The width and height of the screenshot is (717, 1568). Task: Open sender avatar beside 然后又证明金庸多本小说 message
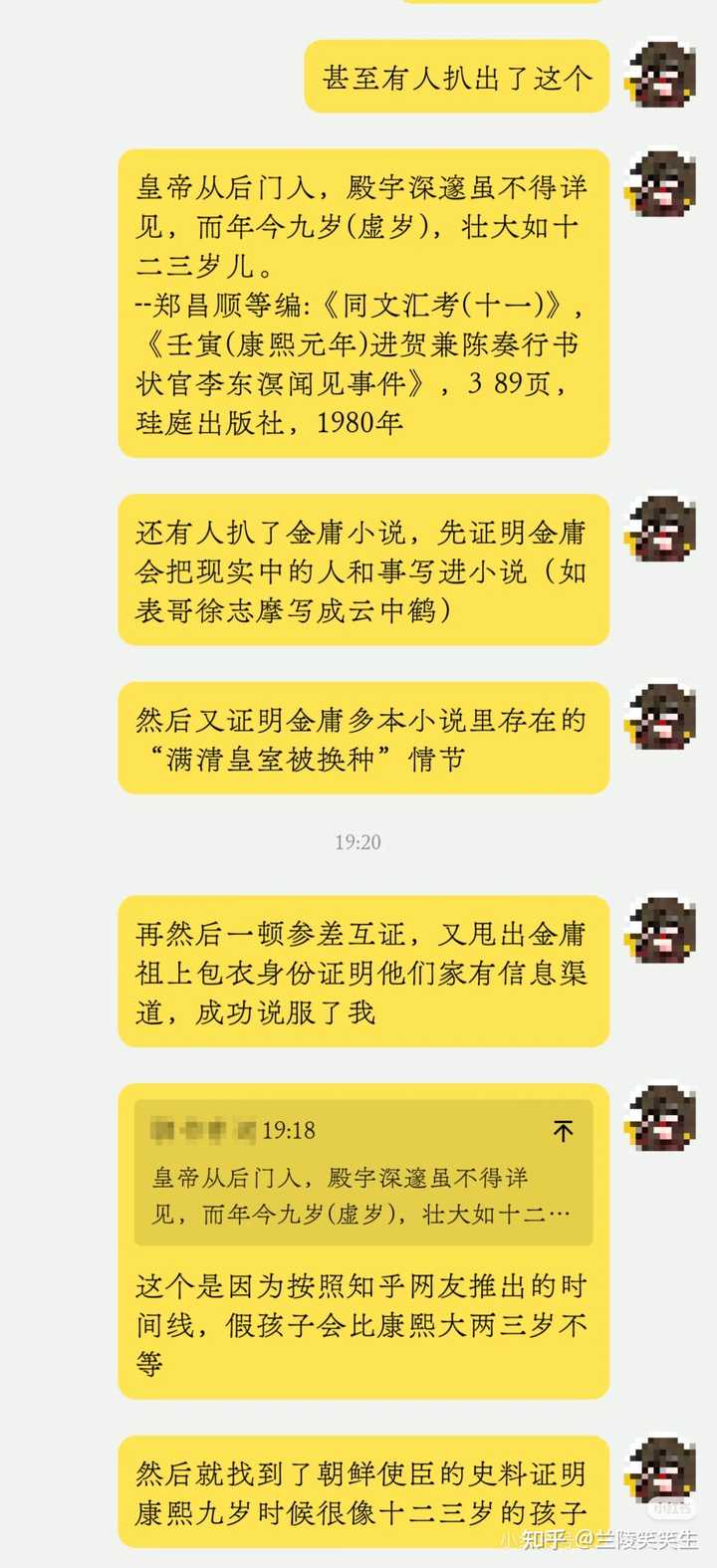(x=659, y=716)
